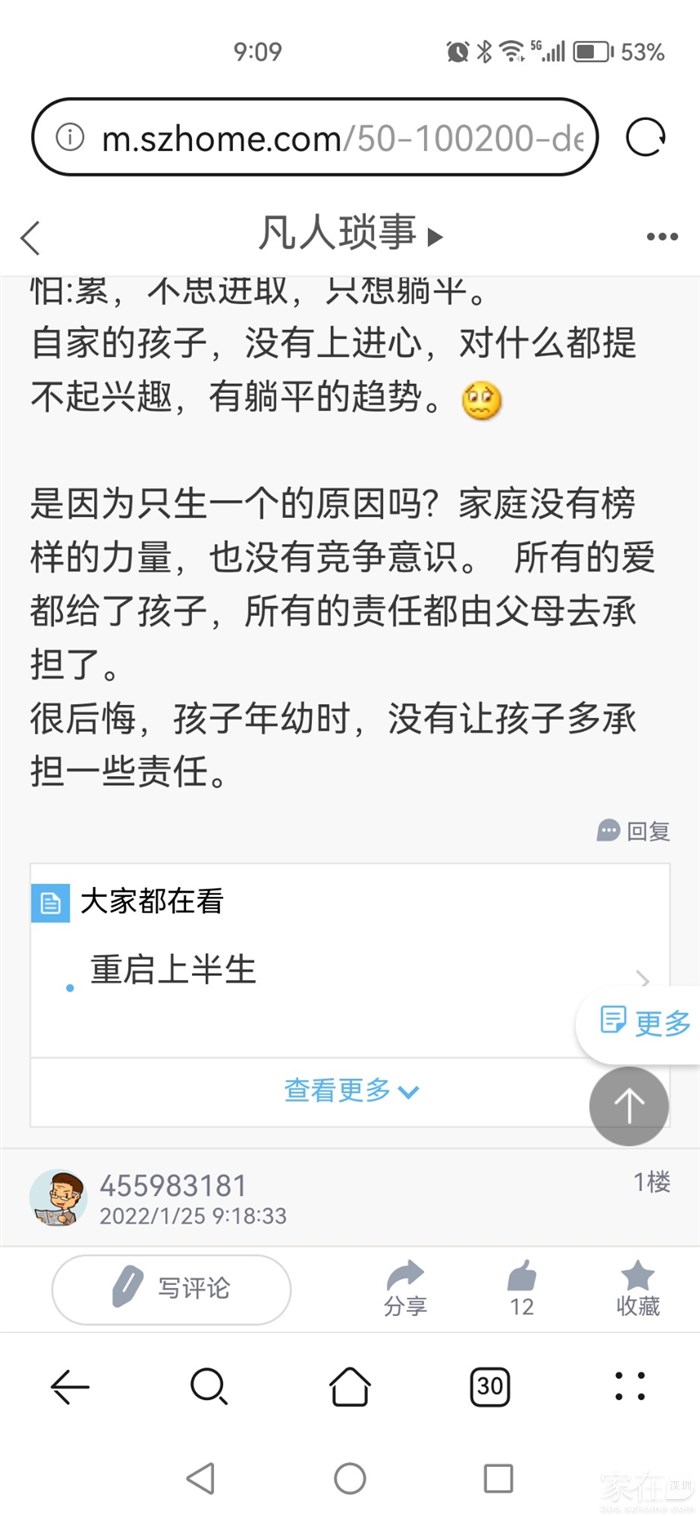Open the browser search tool
This screenshot has width=700, height=1516.
coord(209,1387)
